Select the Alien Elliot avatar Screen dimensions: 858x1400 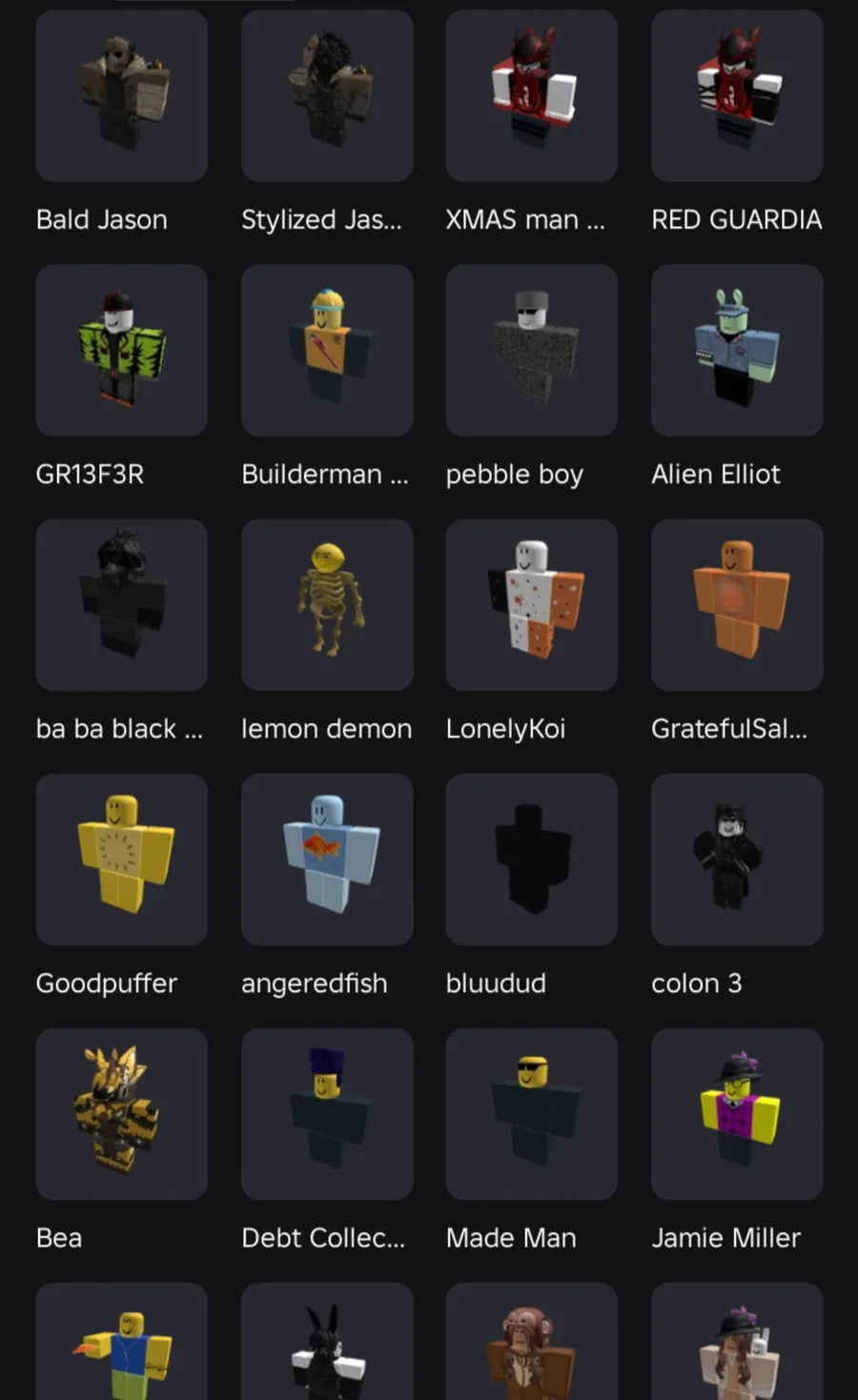point(736,350)
